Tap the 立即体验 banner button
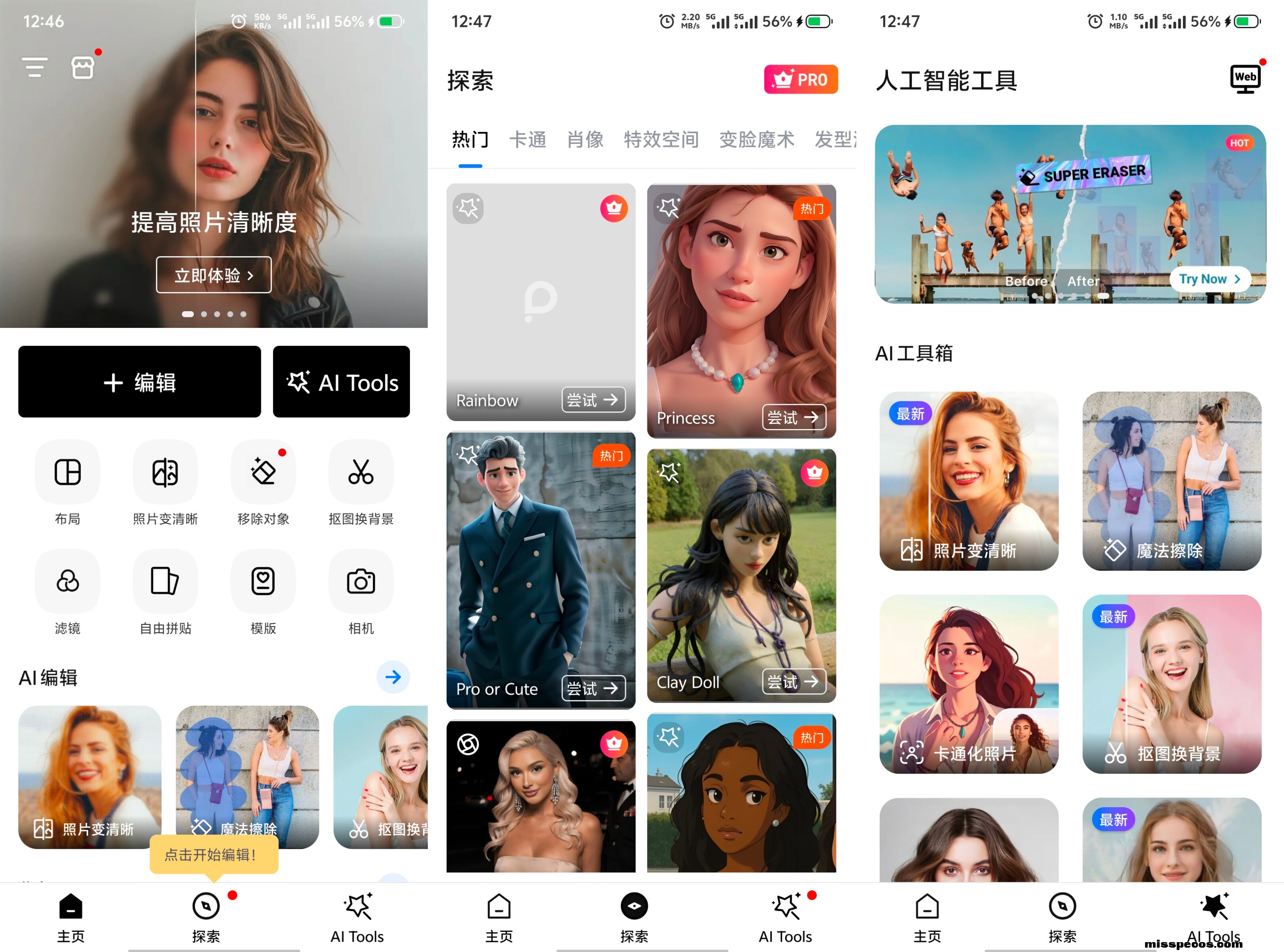Viewport: 1284px width, 952px height. [x=214, y=275]
